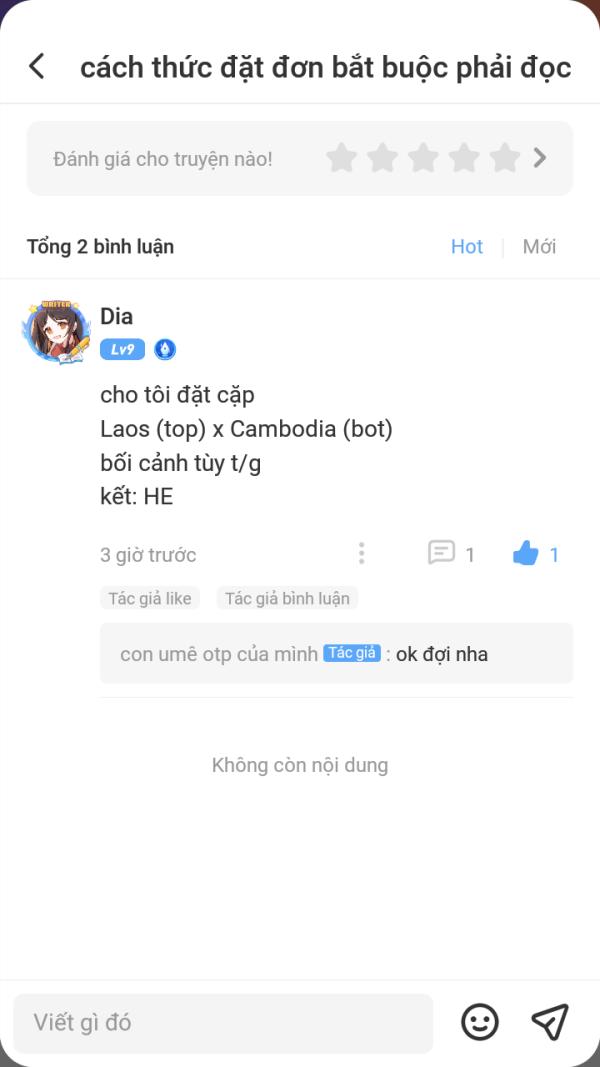
Task: Tap the "Viết gì đó" comment field
Action: pos(223,1022)
